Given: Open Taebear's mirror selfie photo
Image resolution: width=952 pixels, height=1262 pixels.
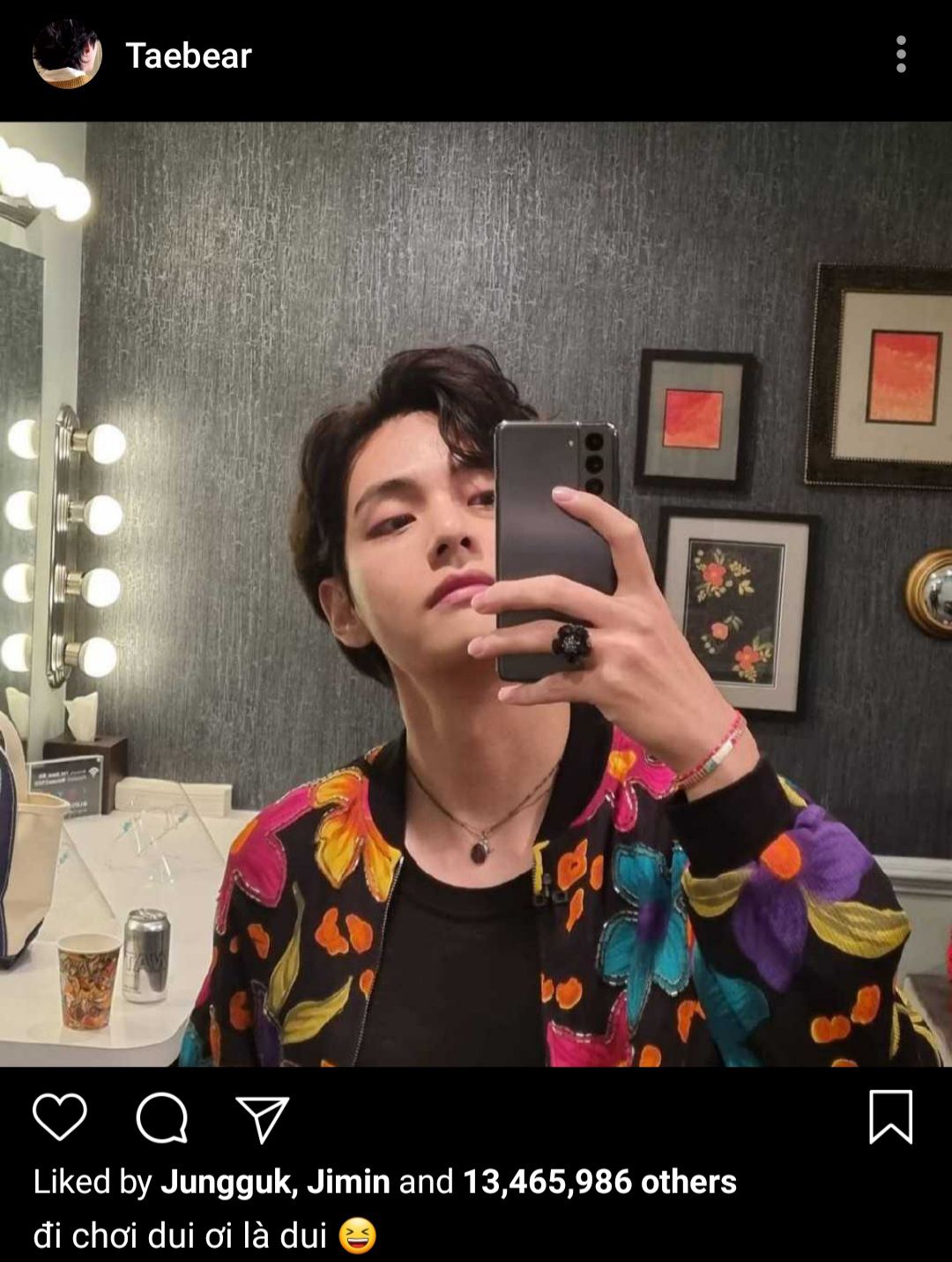Looking at the screenshot, I should 476,594.
